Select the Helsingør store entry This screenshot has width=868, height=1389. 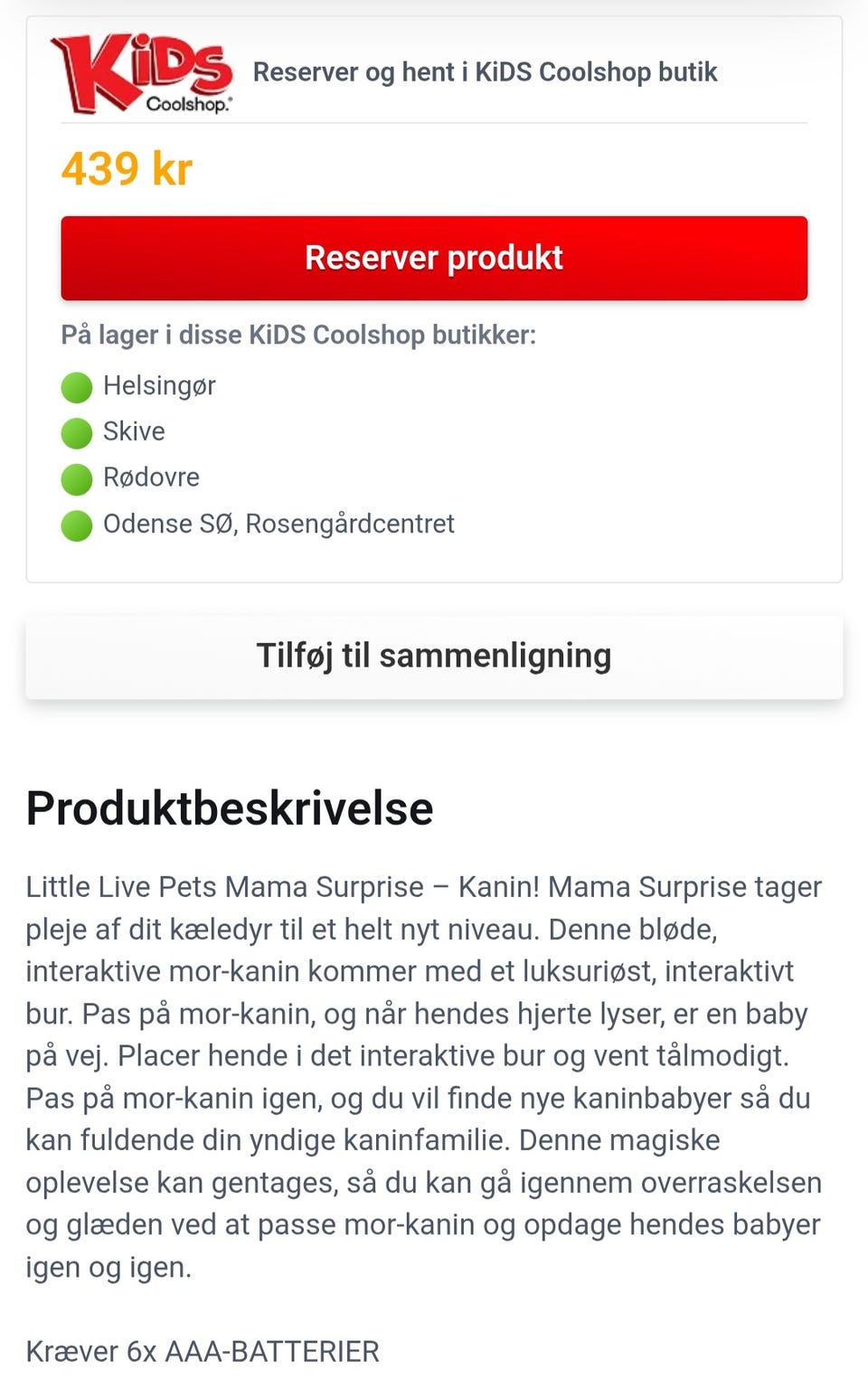tap(160, 386)
